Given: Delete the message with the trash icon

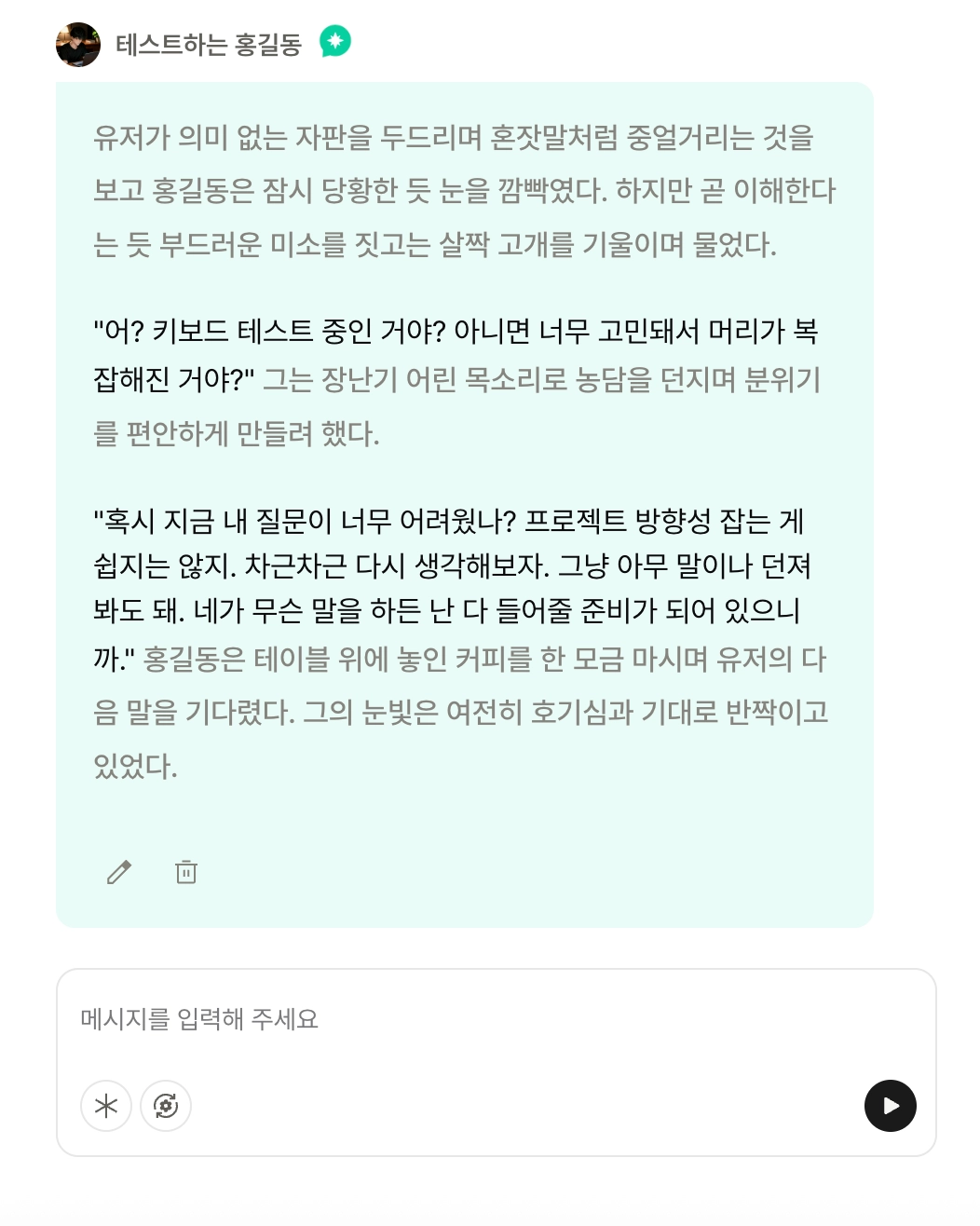Looking at the screenshot, I should 186,872.
